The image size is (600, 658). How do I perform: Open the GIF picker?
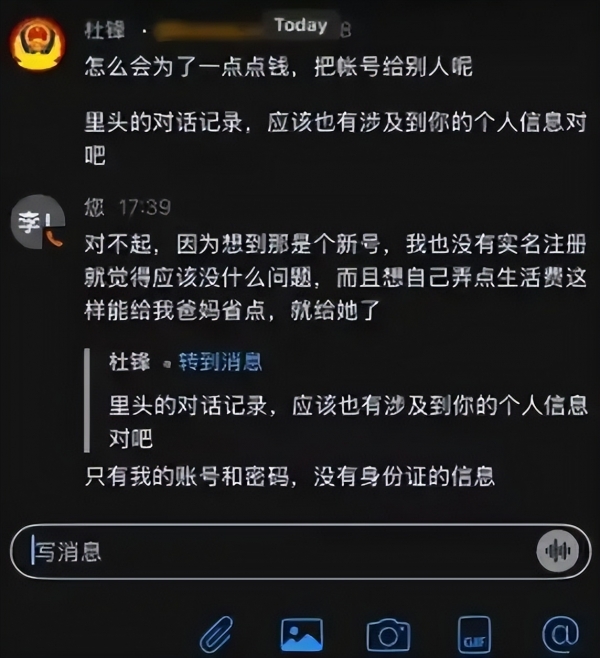473,633
